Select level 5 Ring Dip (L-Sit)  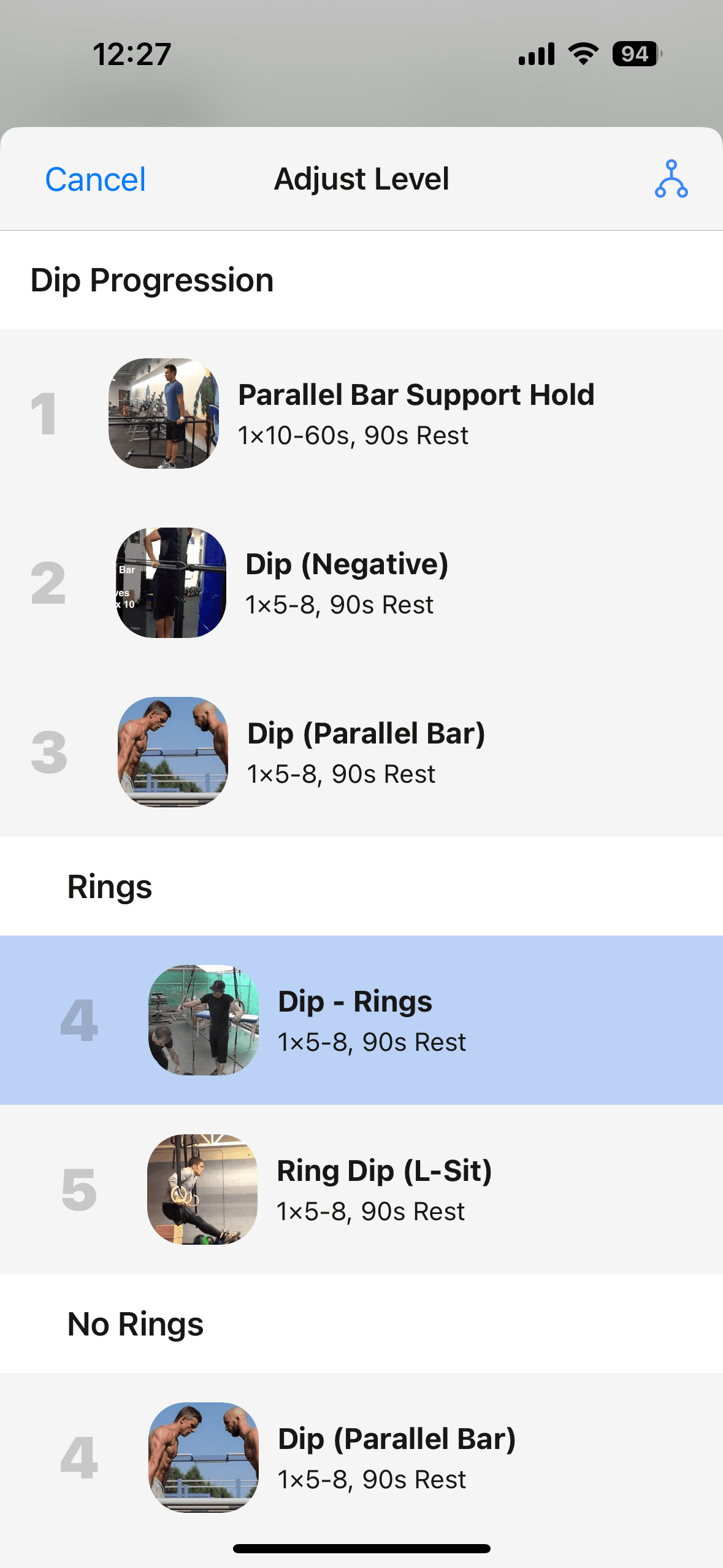(x=362, y=1189)
